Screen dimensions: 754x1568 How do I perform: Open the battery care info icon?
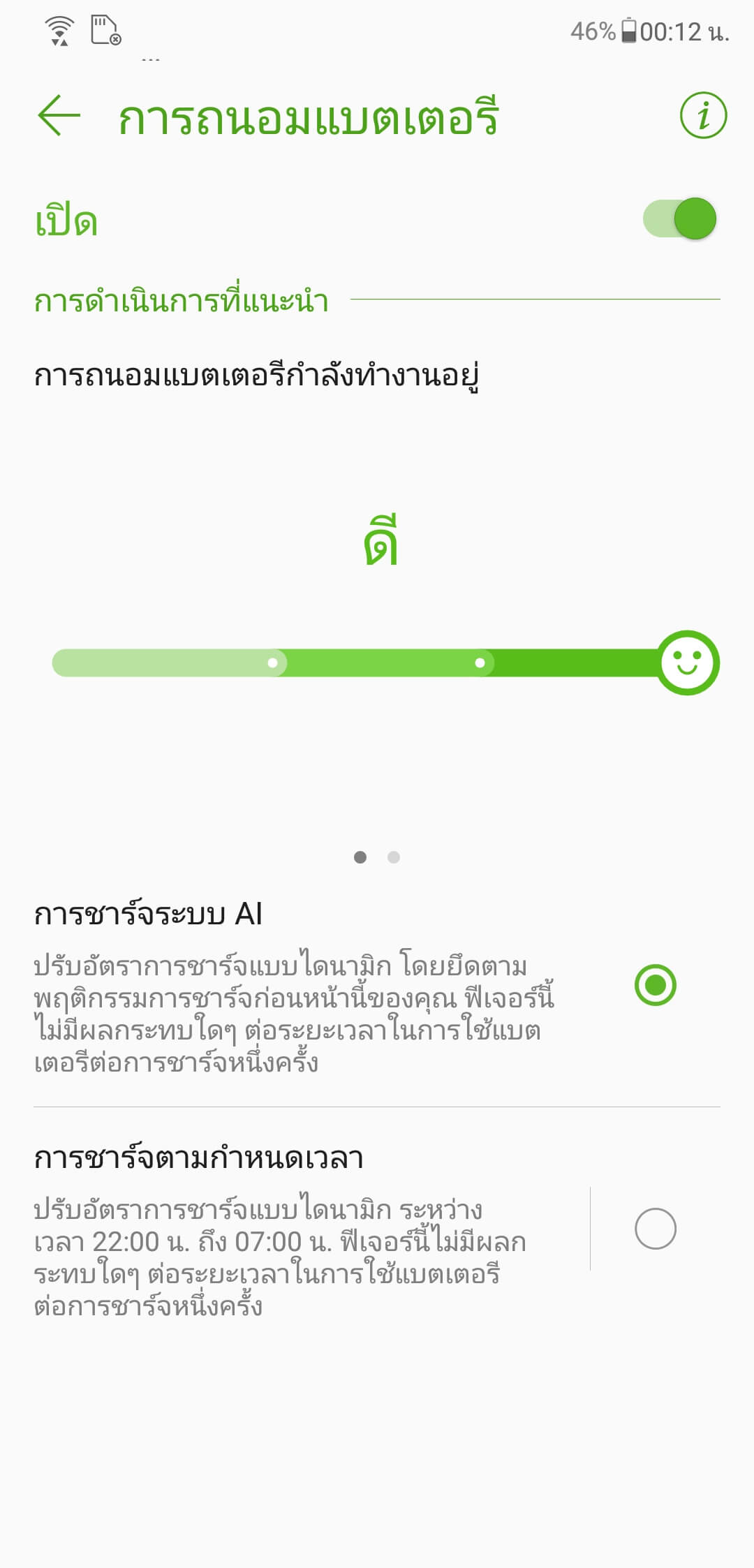coord(703,115)
